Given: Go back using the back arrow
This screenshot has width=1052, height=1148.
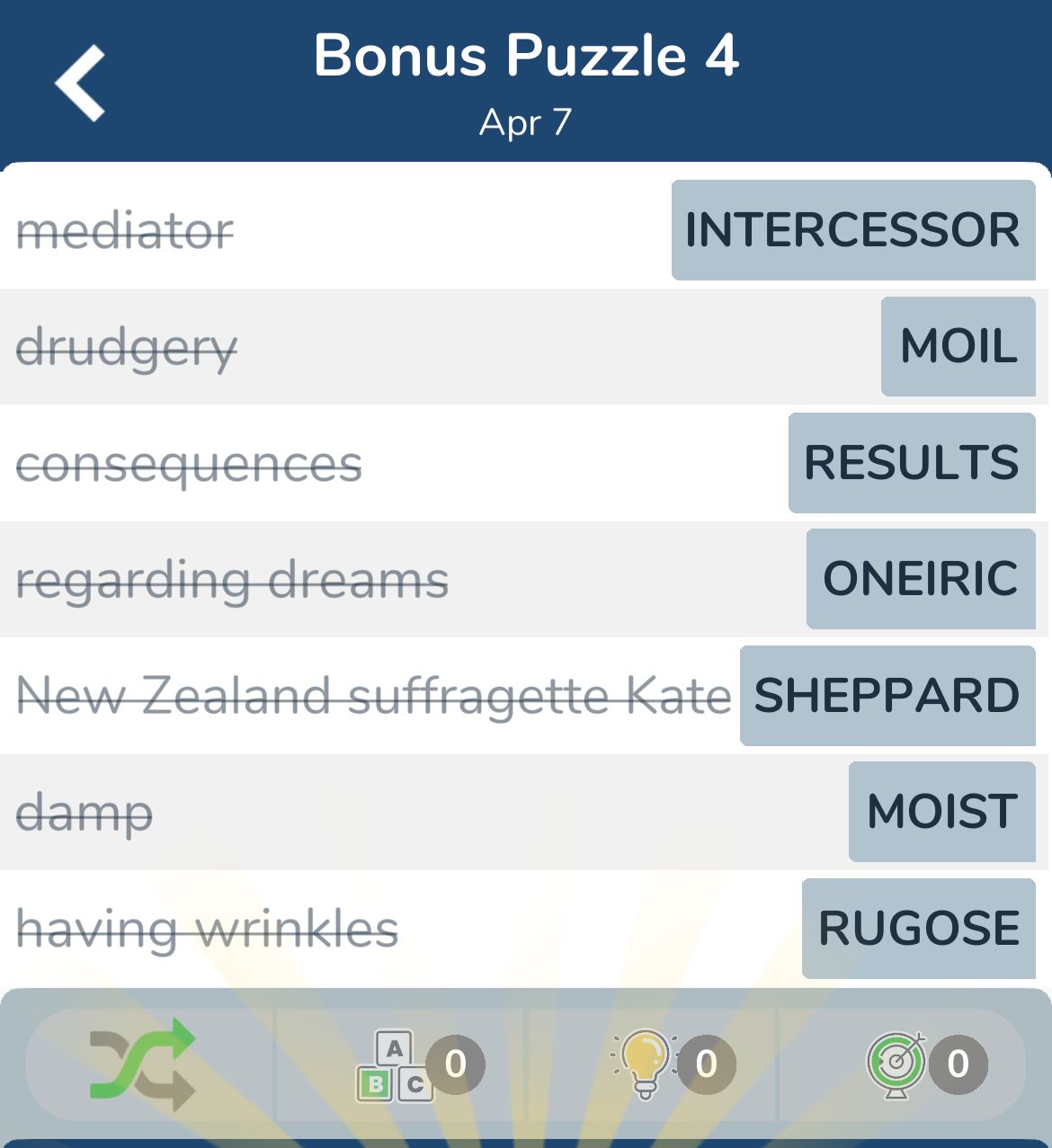Looking at the screenshot, I should [x=81, y=83].
